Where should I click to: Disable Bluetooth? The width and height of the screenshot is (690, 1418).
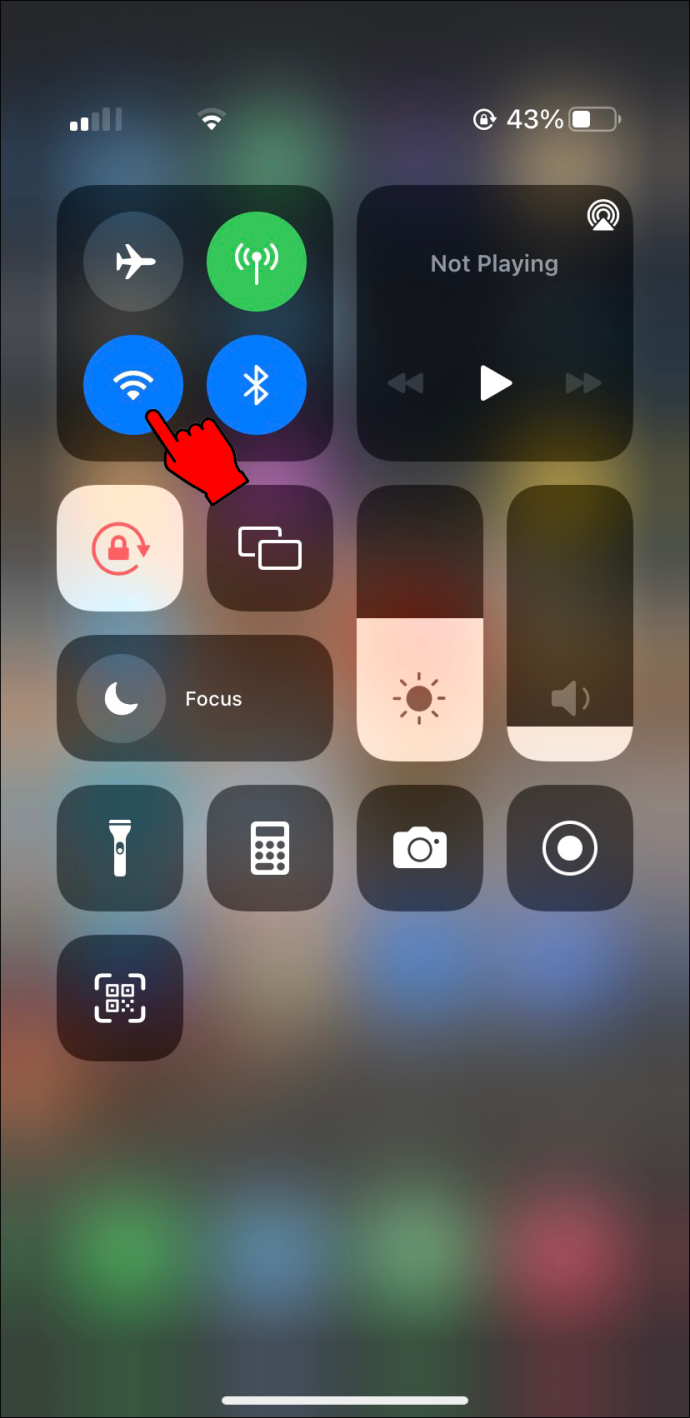tap(256, 385)
